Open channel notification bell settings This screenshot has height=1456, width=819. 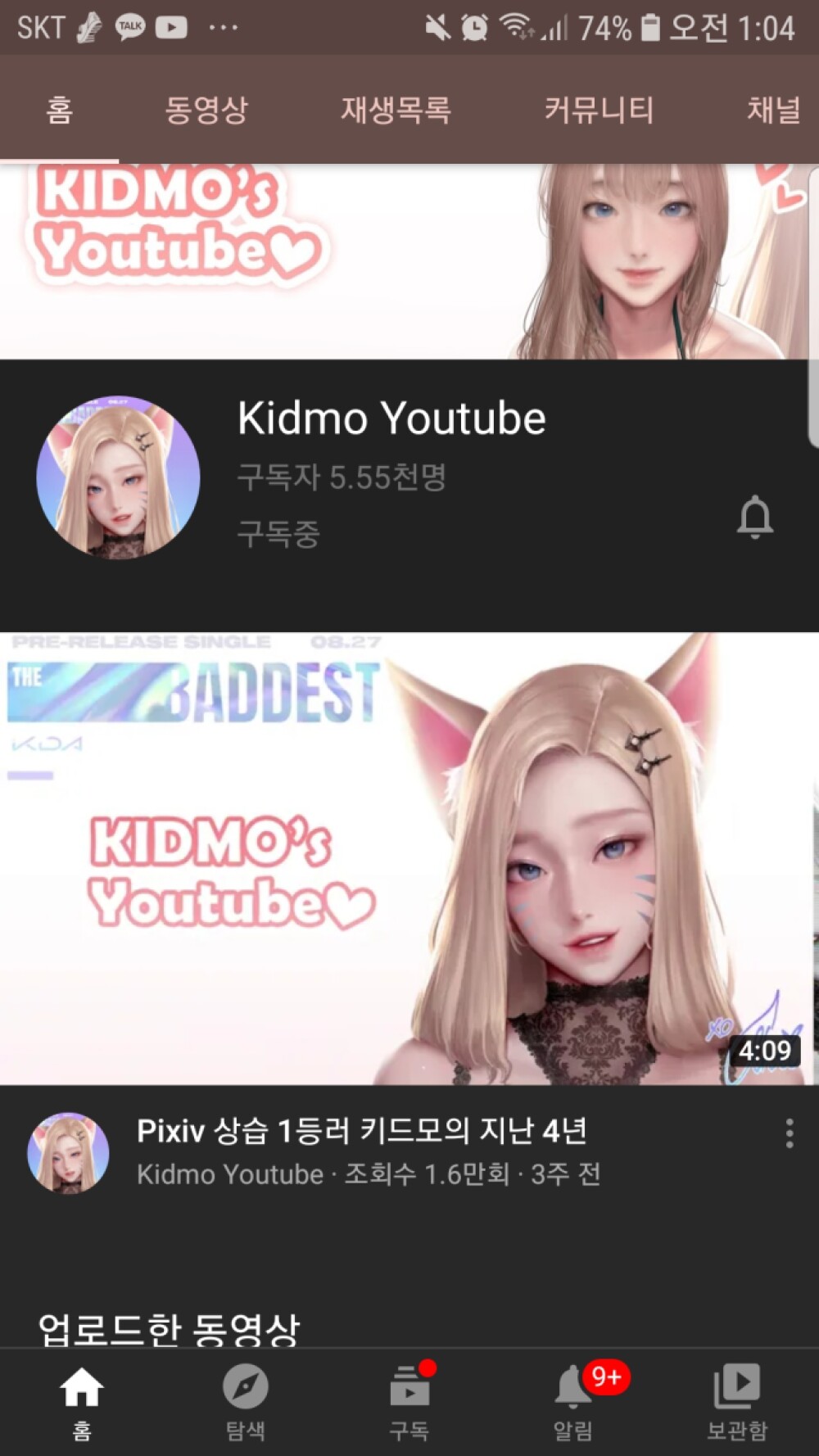[754, 517]
